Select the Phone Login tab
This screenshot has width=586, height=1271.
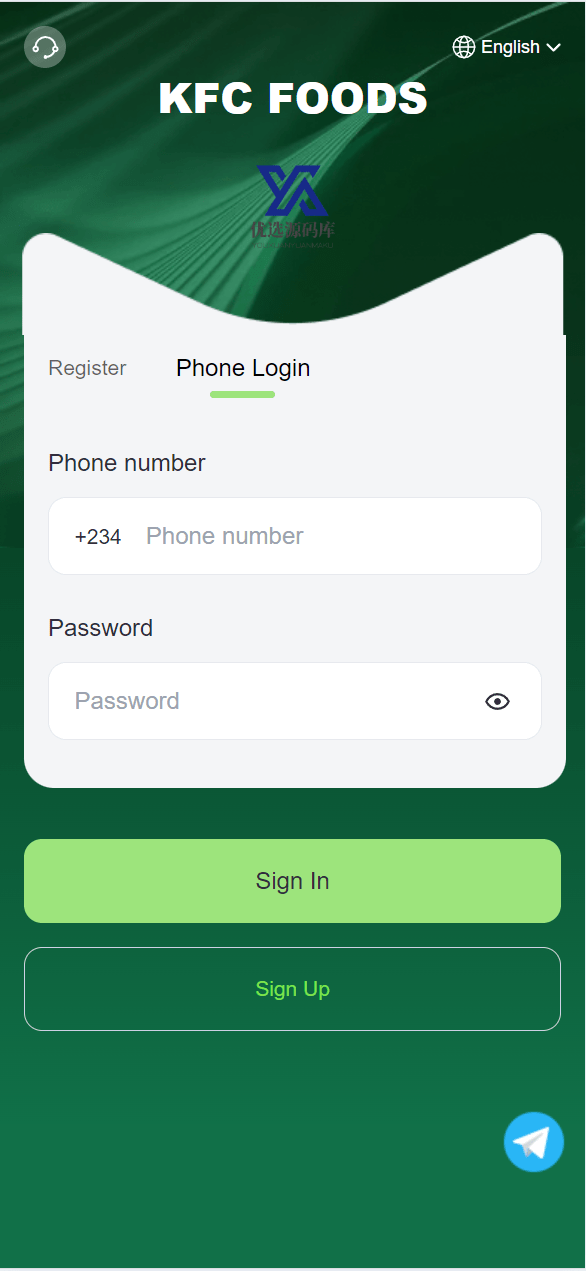(x=243, y=368)
